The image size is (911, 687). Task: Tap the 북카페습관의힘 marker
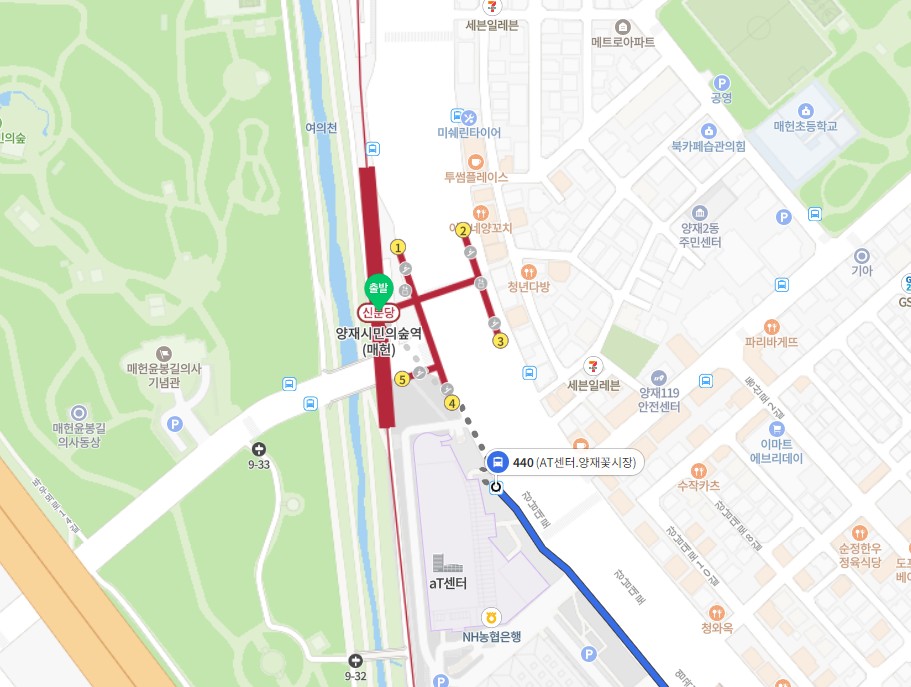click(x=709, y=130)
